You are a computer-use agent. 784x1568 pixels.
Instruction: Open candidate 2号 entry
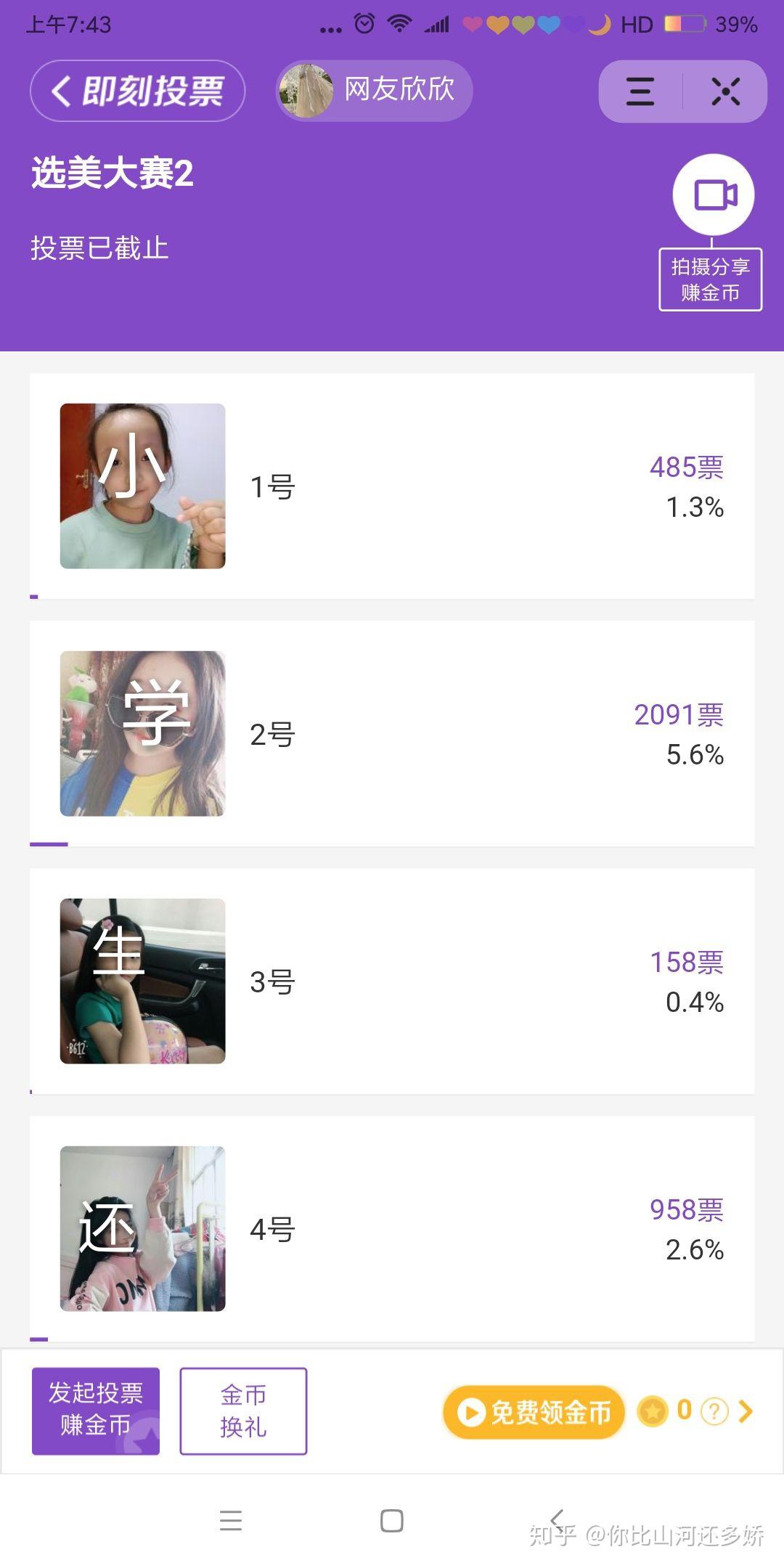[x=392, y=734]
